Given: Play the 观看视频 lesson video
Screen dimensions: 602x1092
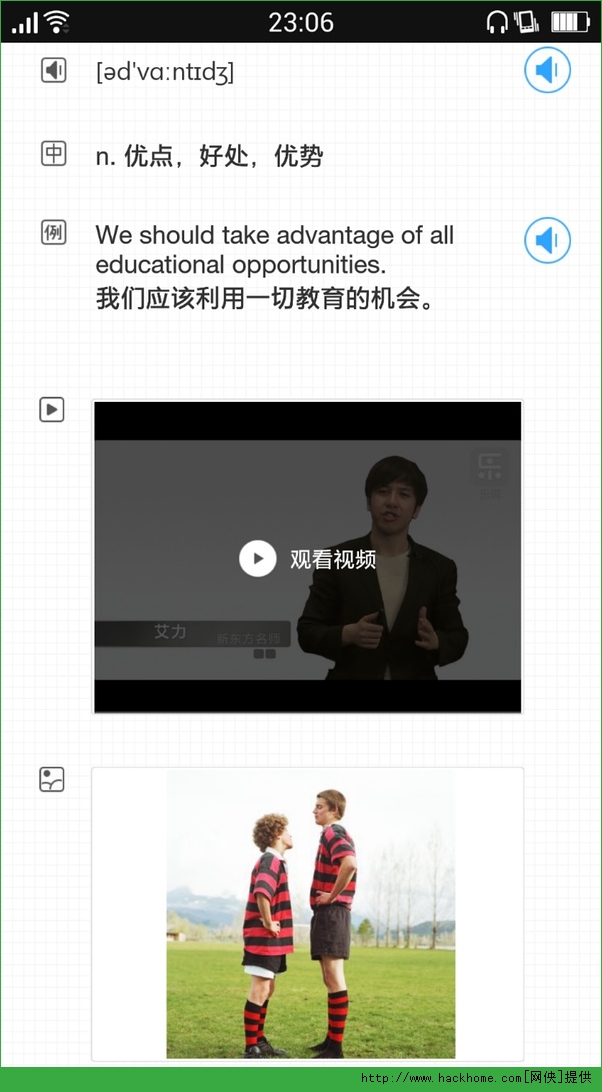Looking at the screenshot, I should 258,558.
